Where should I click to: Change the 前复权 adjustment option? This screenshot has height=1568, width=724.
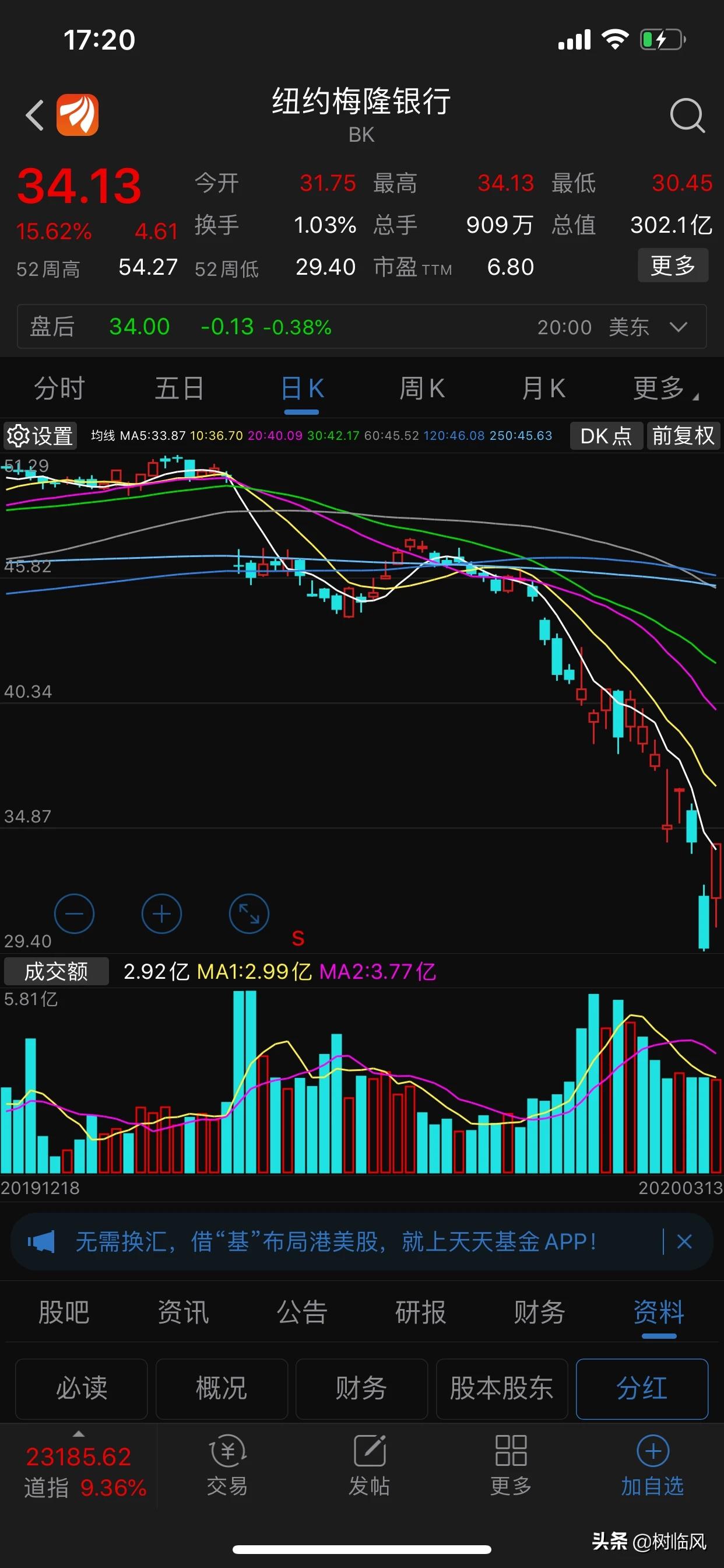coord(683,436)
